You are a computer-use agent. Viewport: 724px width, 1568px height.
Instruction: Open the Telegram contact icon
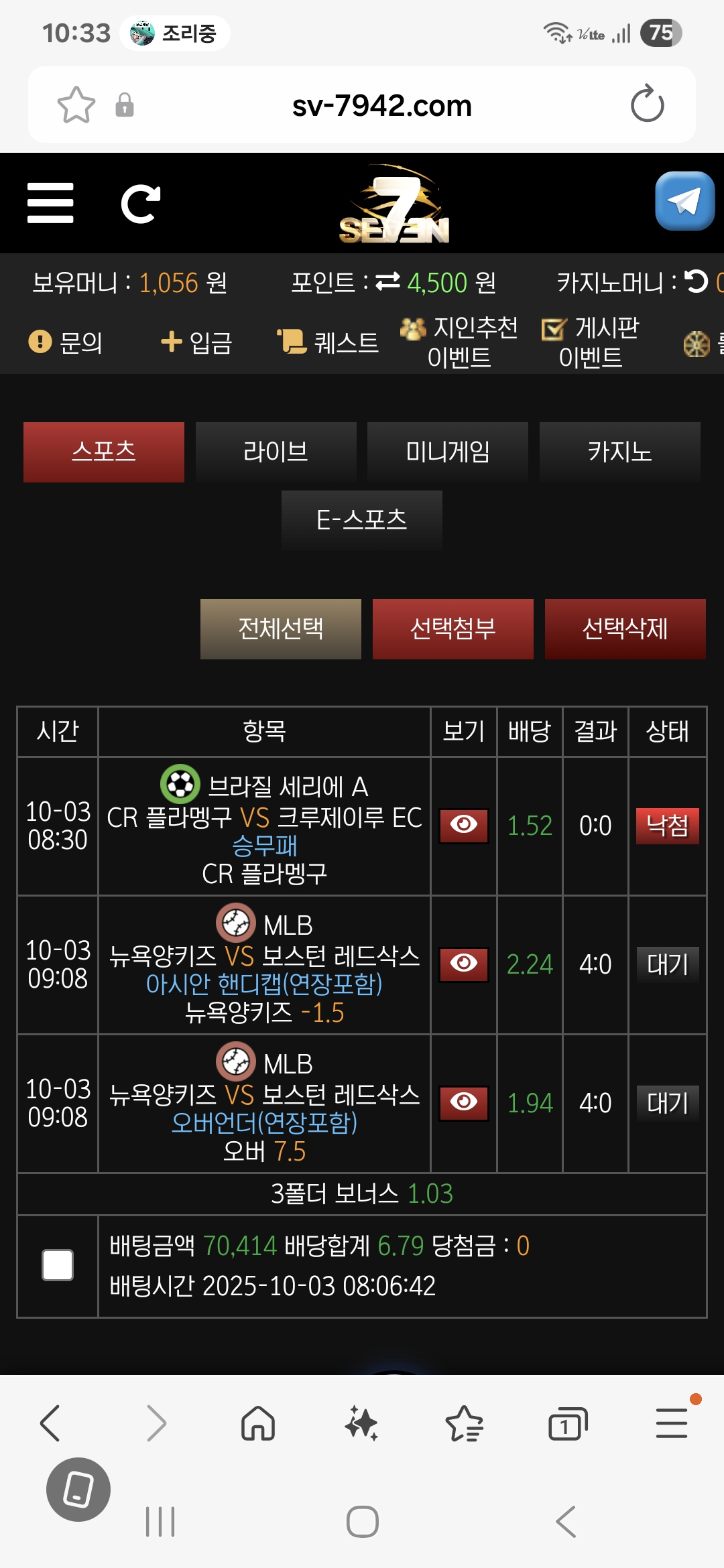click(x=684, y=201)
